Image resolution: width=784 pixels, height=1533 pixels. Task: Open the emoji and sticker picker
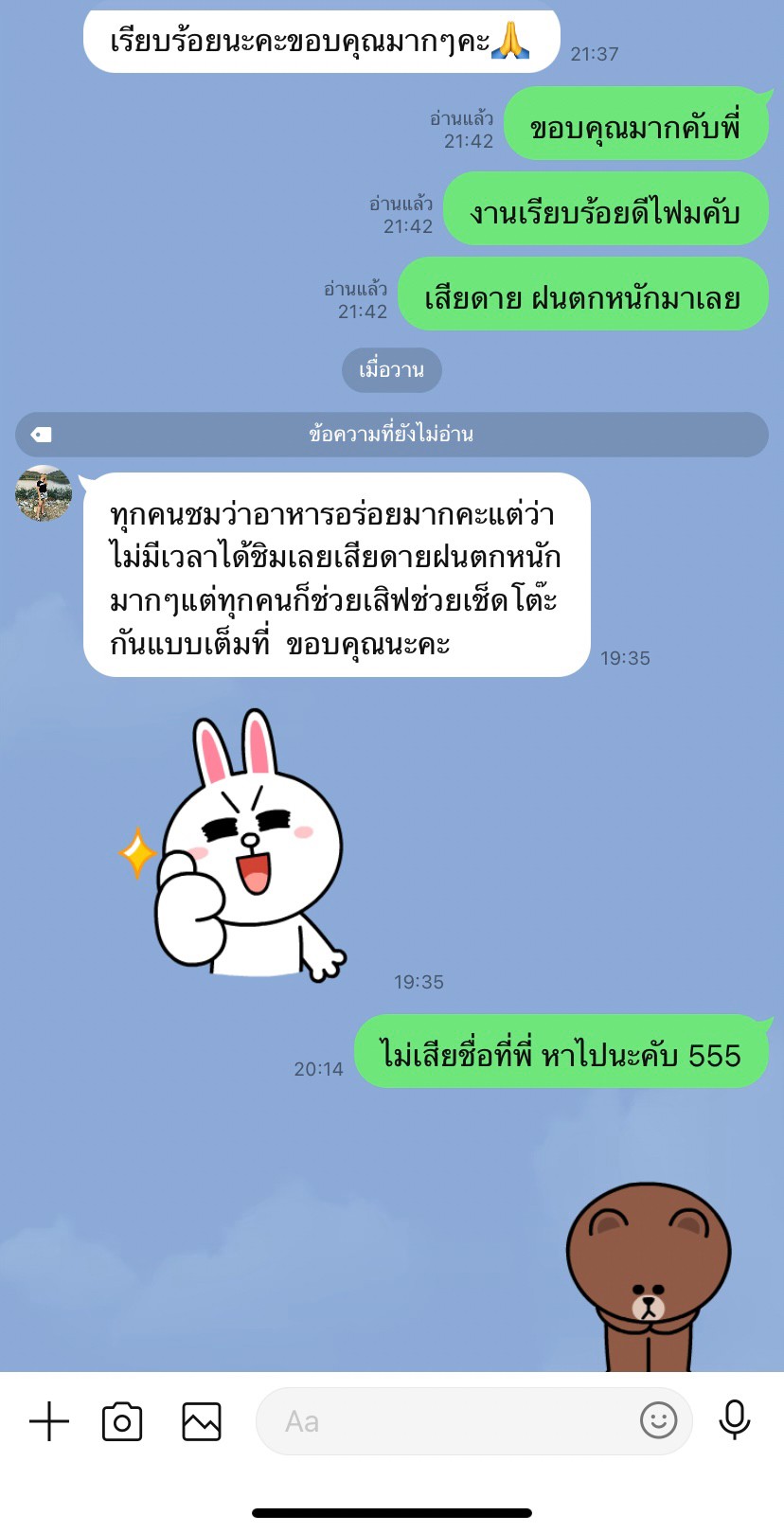pos(658,1420)
